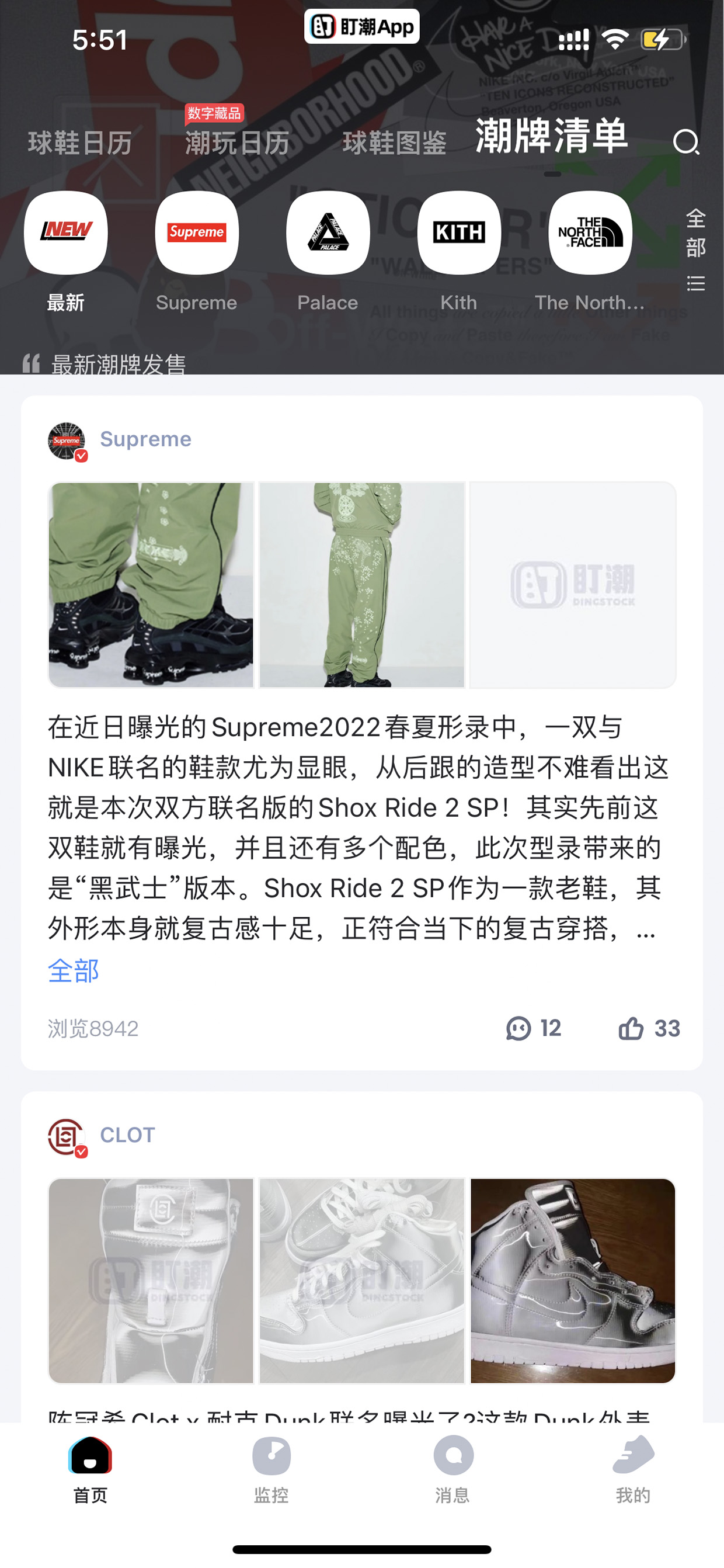
Task: View the third CLOT Dunk photo
Action: point(573,1281)
